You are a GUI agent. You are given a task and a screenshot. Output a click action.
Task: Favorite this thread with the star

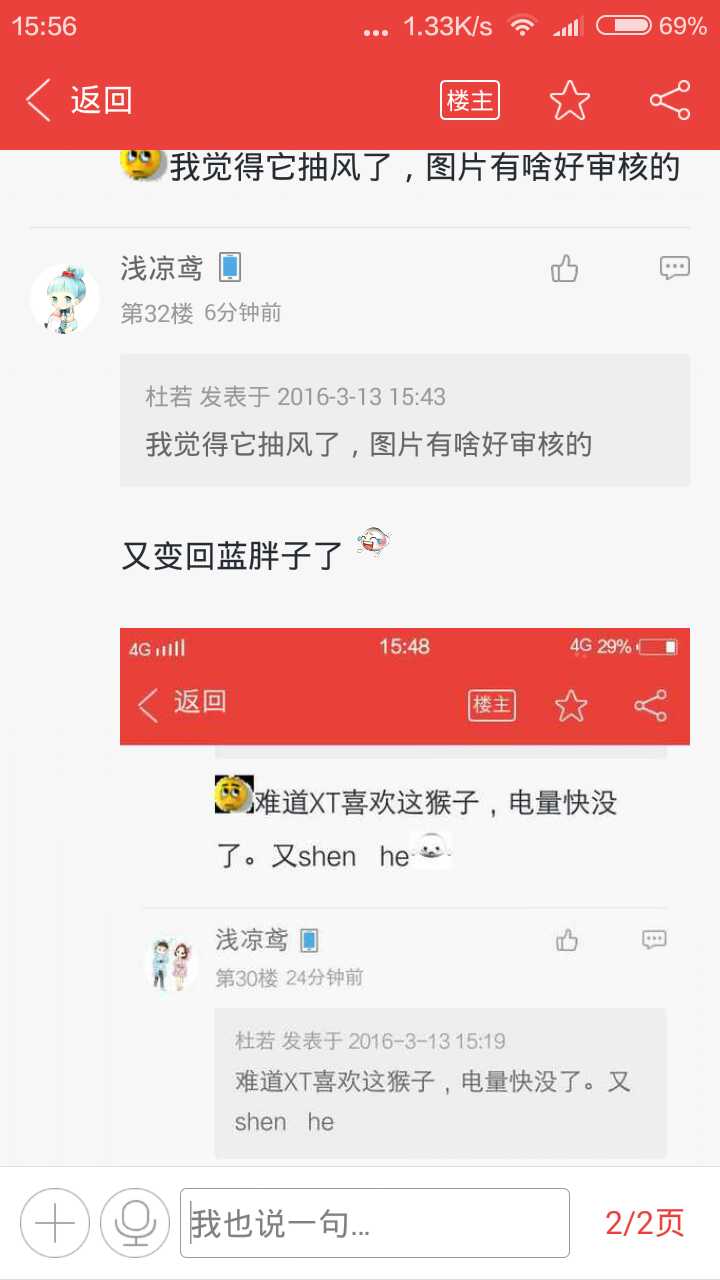570,100
